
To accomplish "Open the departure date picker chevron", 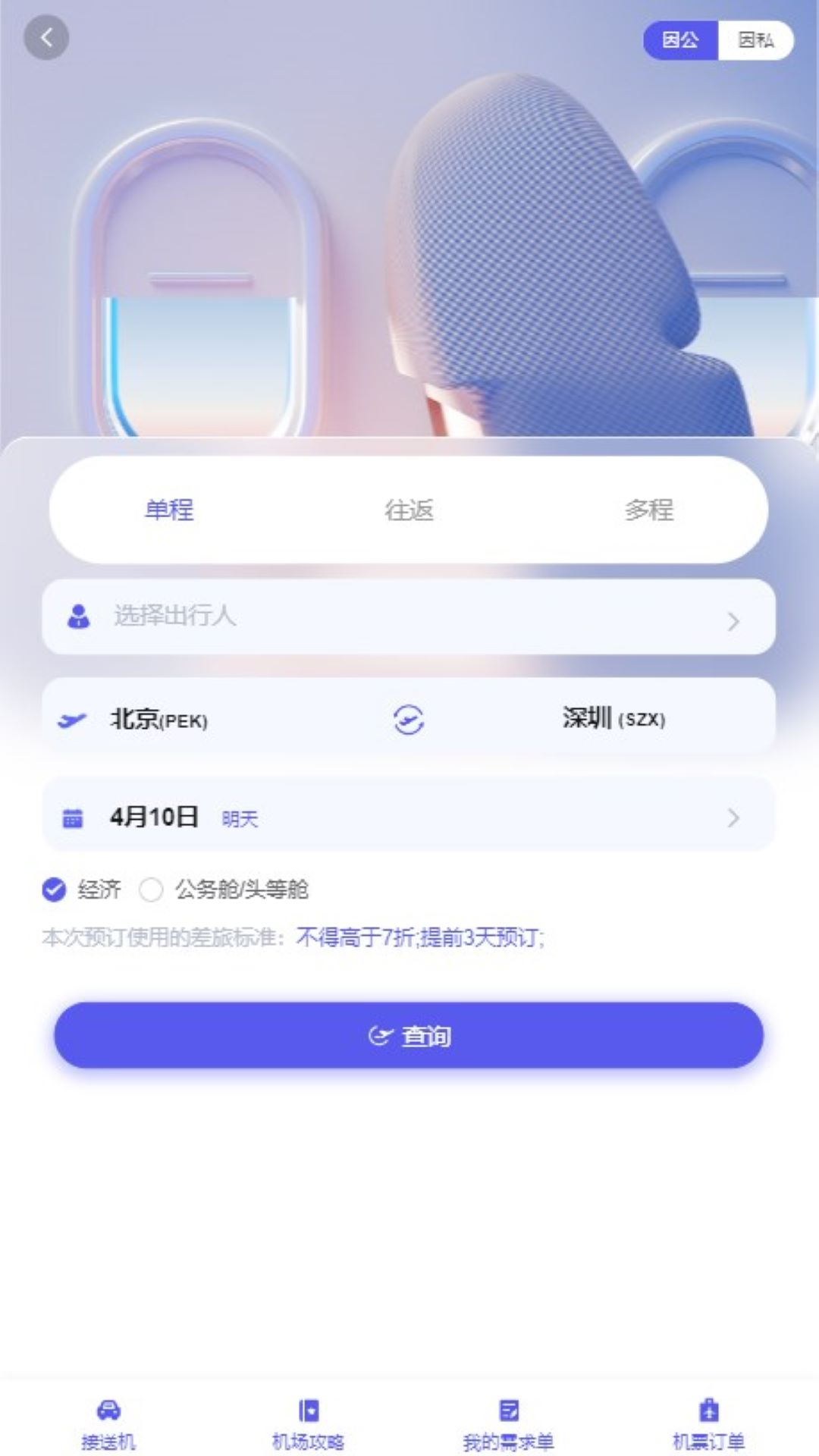I will click(733, 818).
